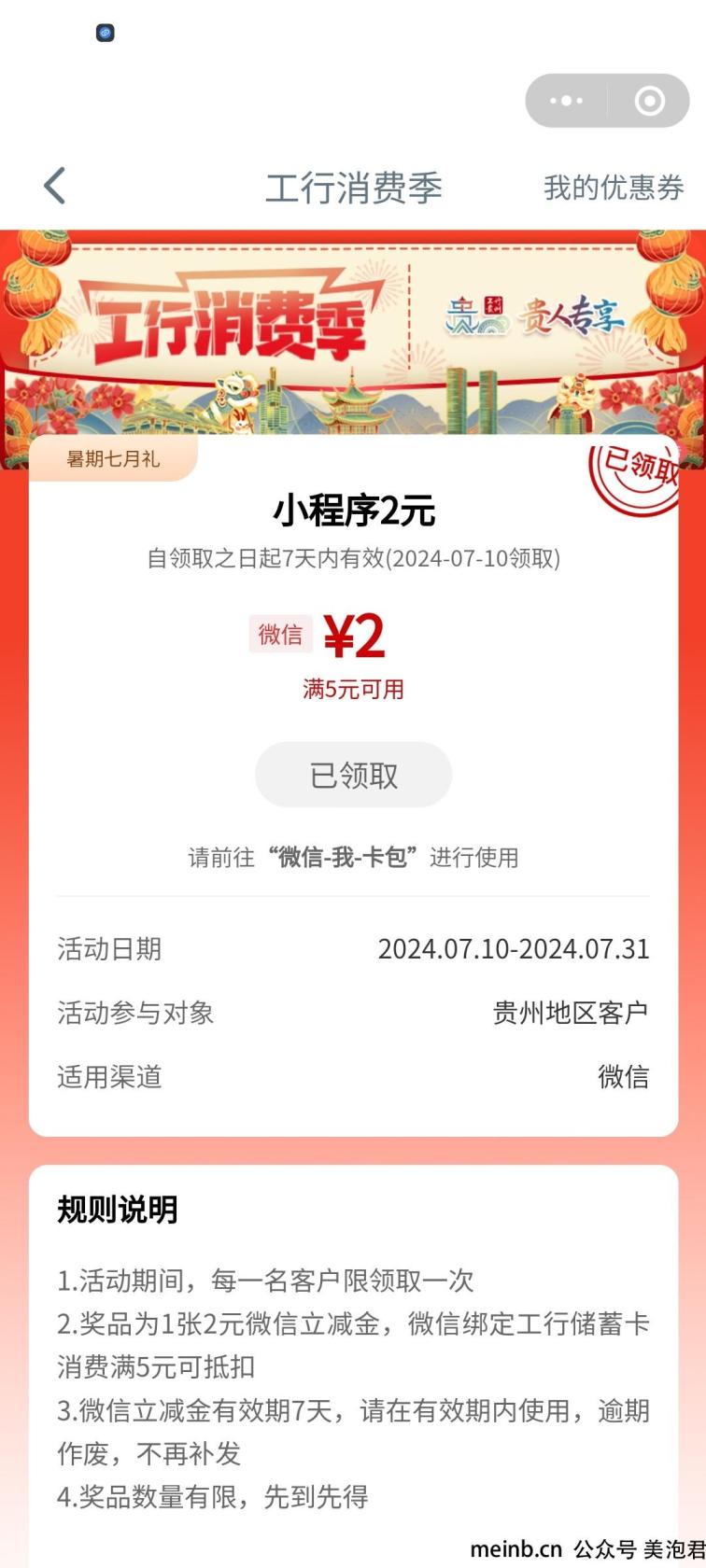The image size is (706, 1568).
Task: Open 我的优惠券 in the header
Action: [x=614, y=188]
